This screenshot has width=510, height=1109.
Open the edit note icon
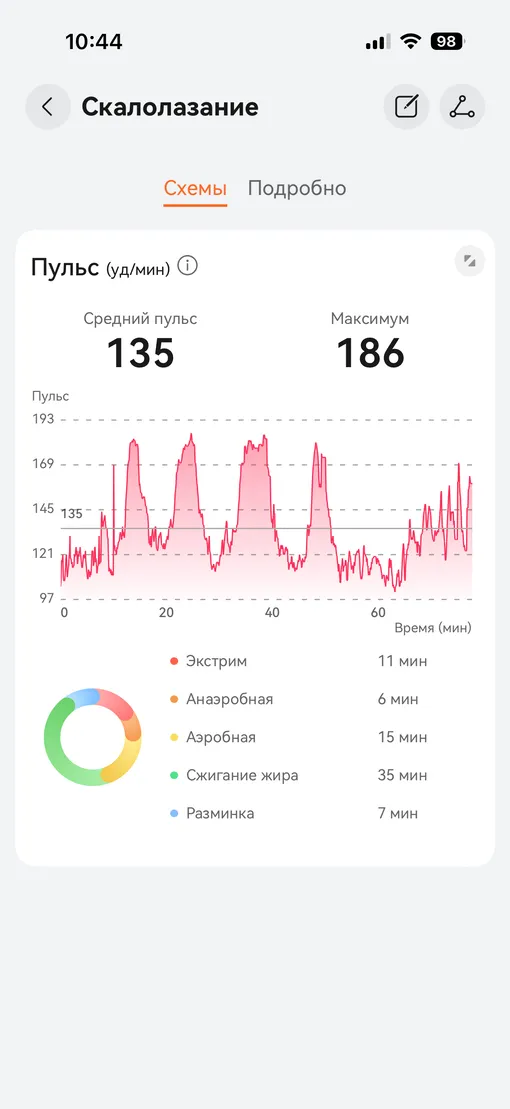[x=406, y=107]
